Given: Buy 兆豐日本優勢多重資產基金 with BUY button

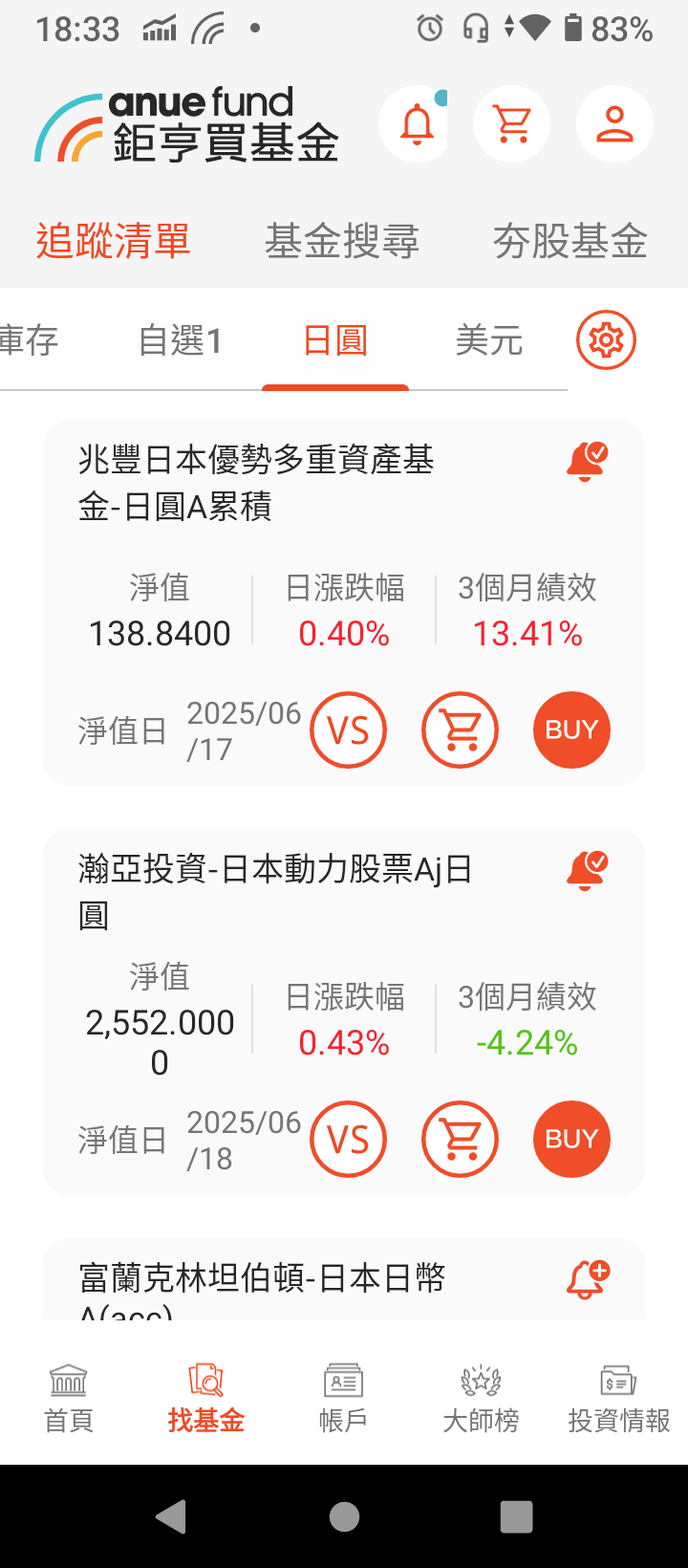Looking at the screenshot, I should click(571, 730).
